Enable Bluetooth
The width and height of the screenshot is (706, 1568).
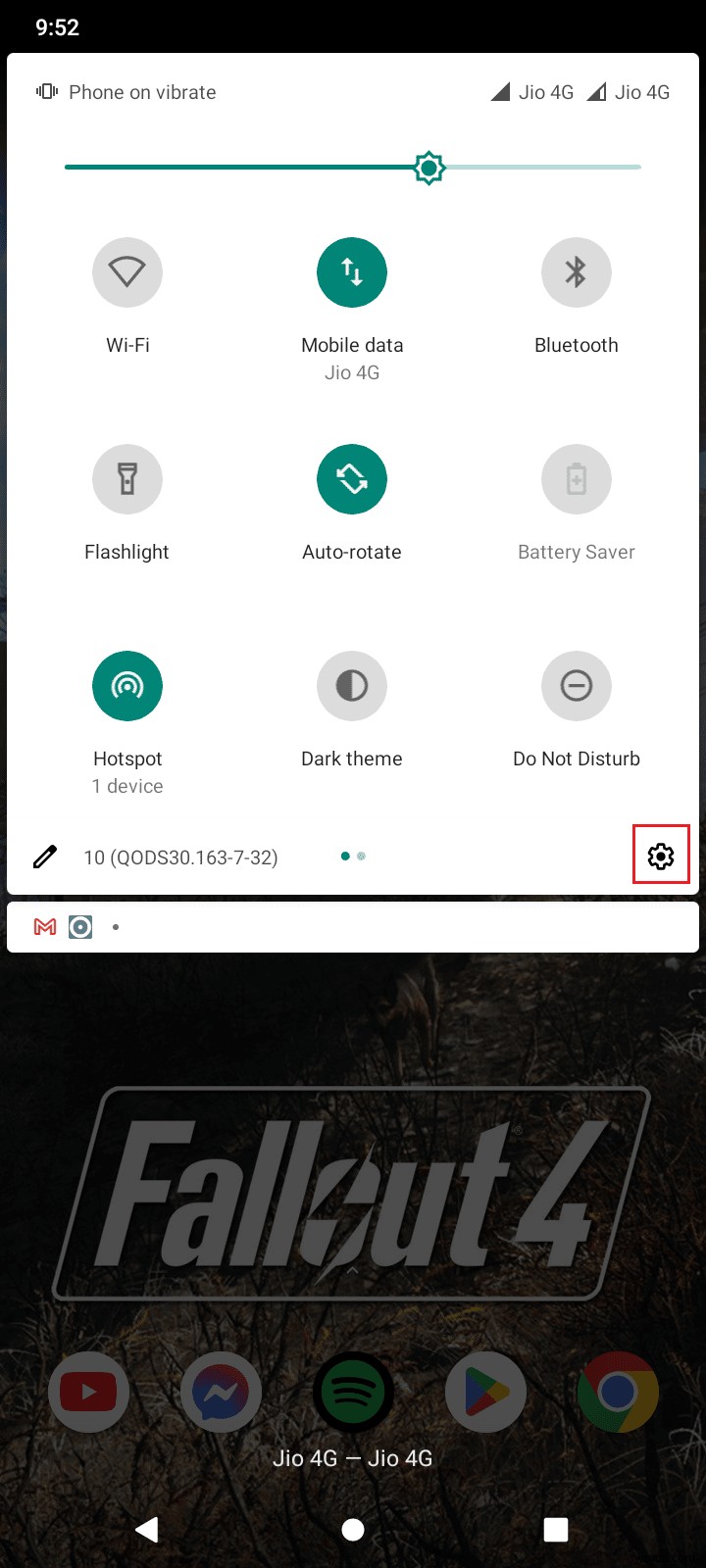coord(577,272)
